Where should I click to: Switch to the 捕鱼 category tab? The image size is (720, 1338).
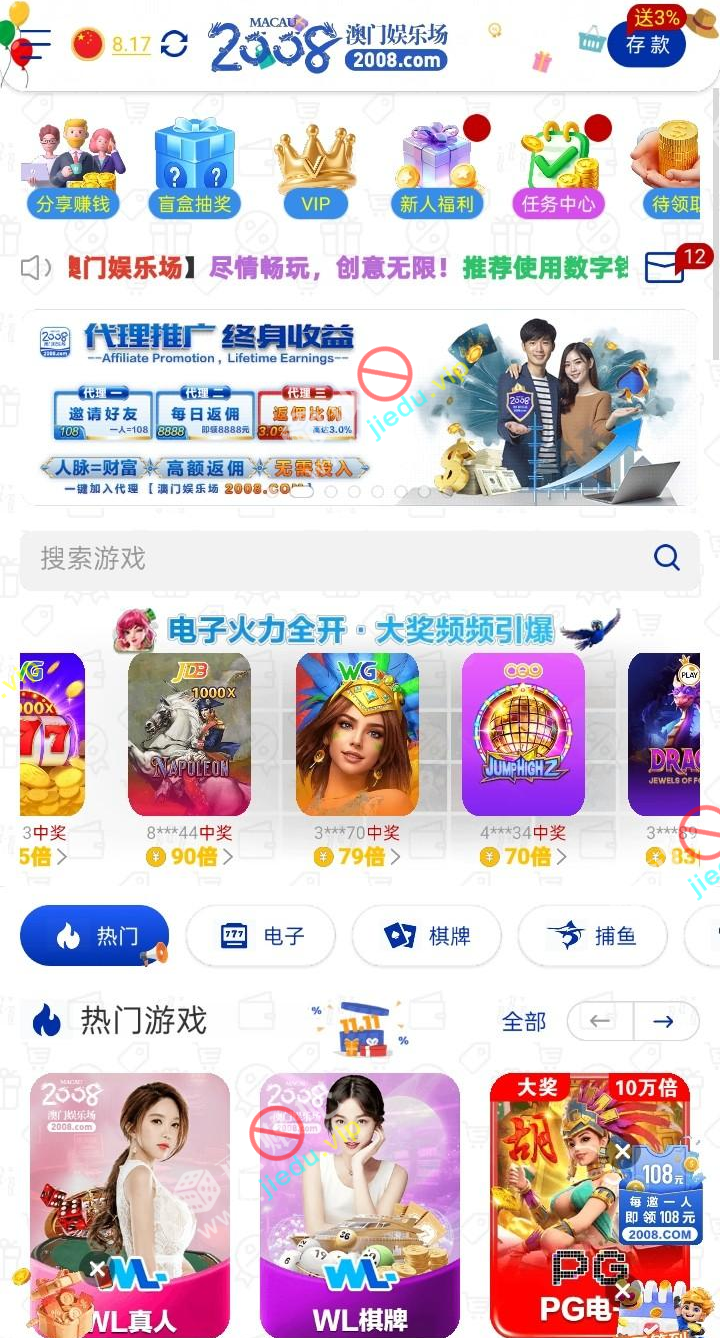593,936
